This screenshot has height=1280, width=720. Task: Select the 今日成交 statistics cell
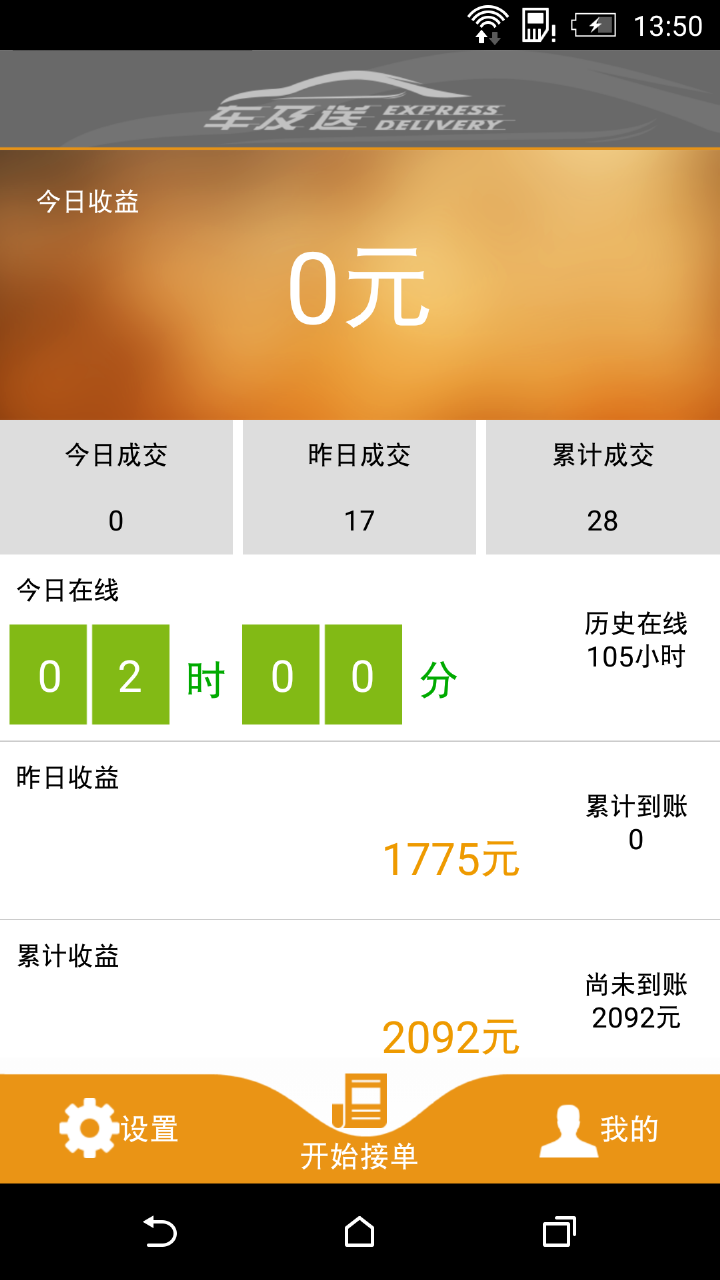(x=116, y=487)
